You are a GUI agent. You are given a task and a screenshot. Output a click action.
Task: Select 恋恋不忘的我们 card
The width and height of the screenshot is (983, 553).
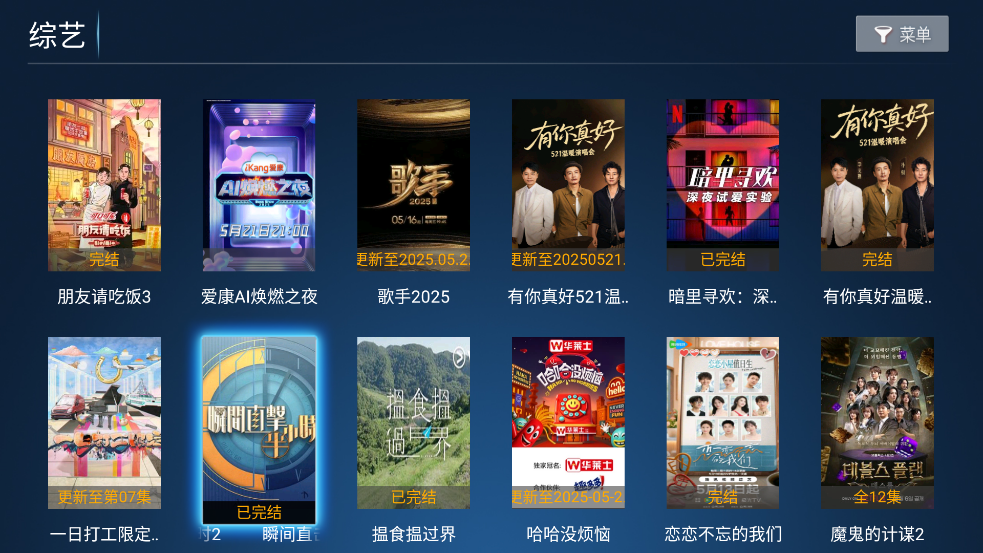pos(723,423)
